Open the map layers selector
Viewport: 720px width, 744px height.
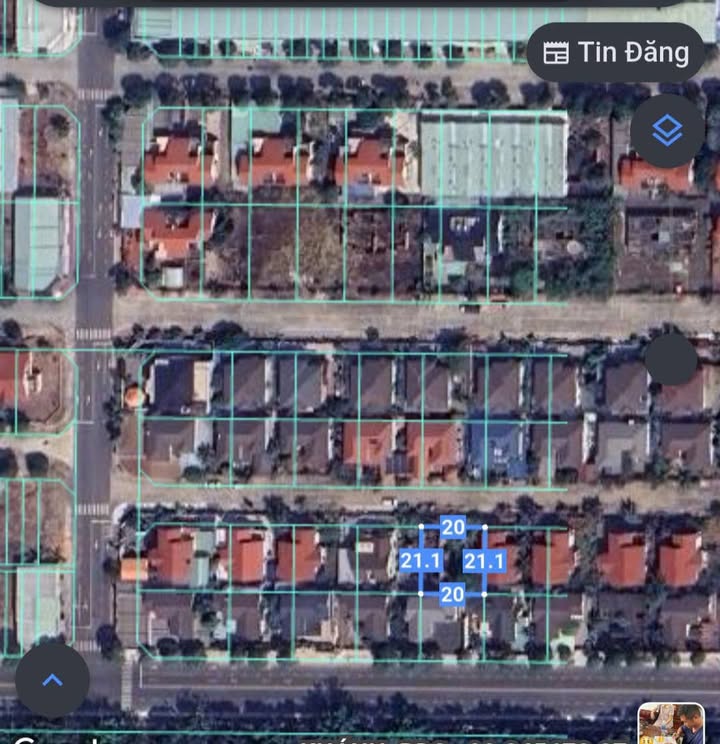[667, 131]
